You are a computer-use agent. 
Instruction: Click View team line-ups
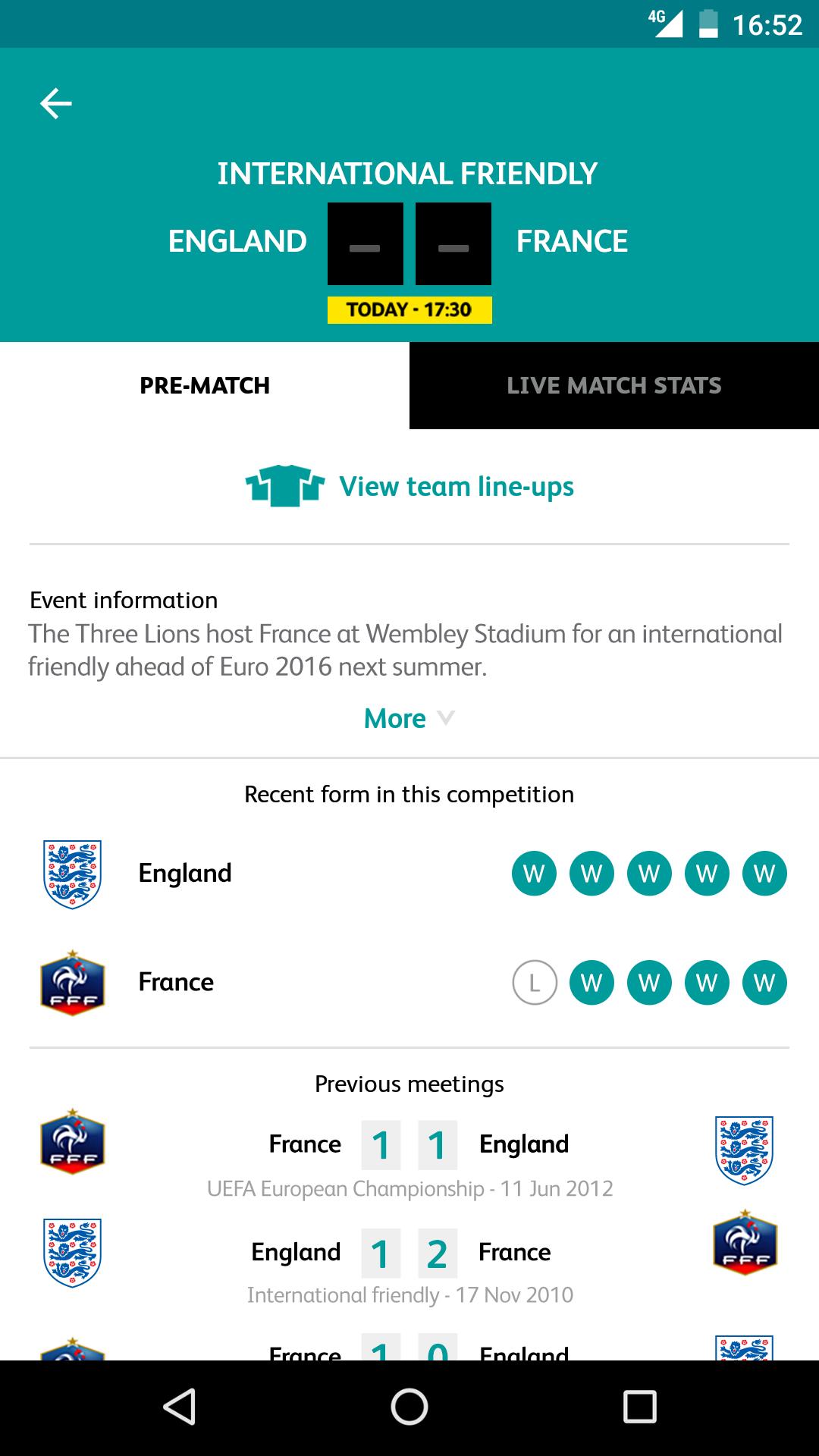457,486
